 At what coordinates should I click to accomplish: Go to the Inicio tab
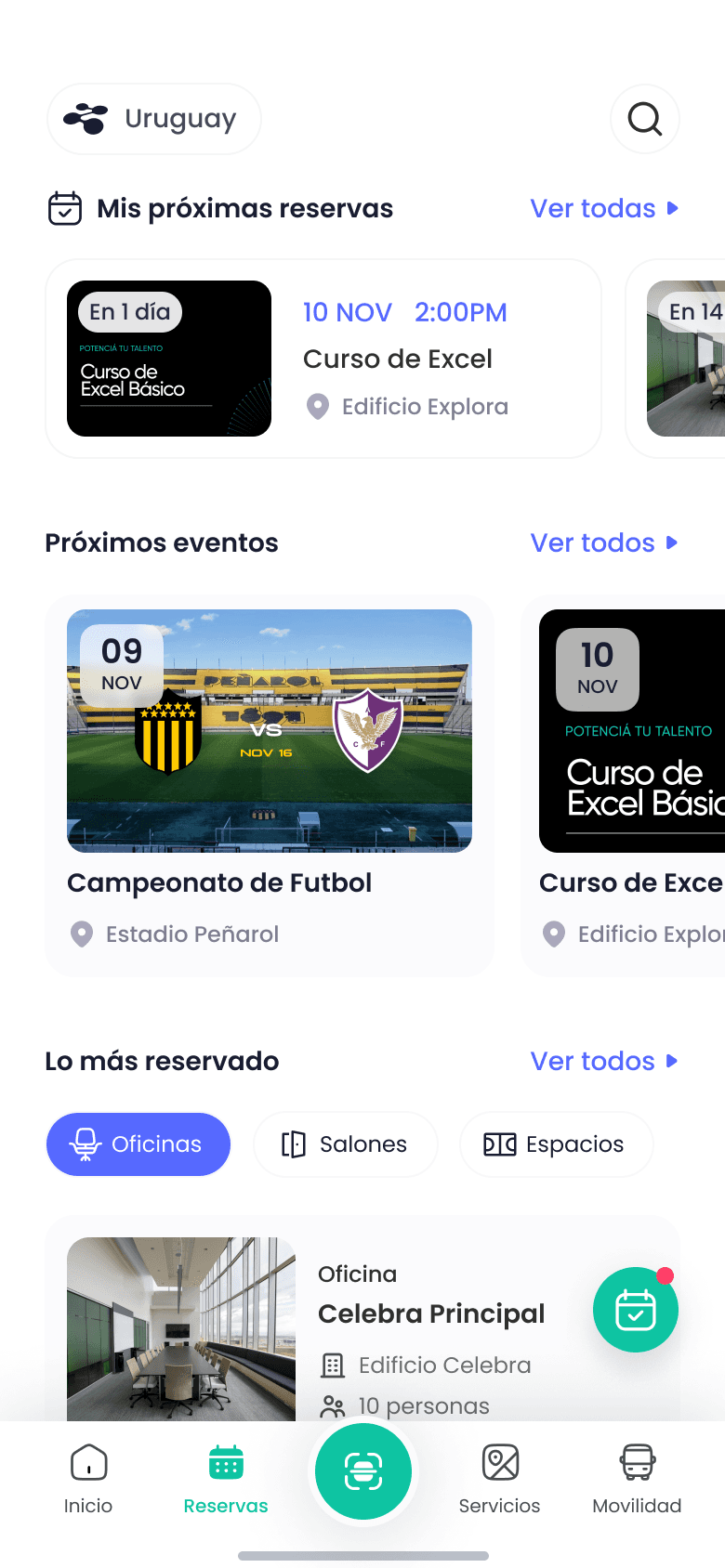click(88, 1479)
